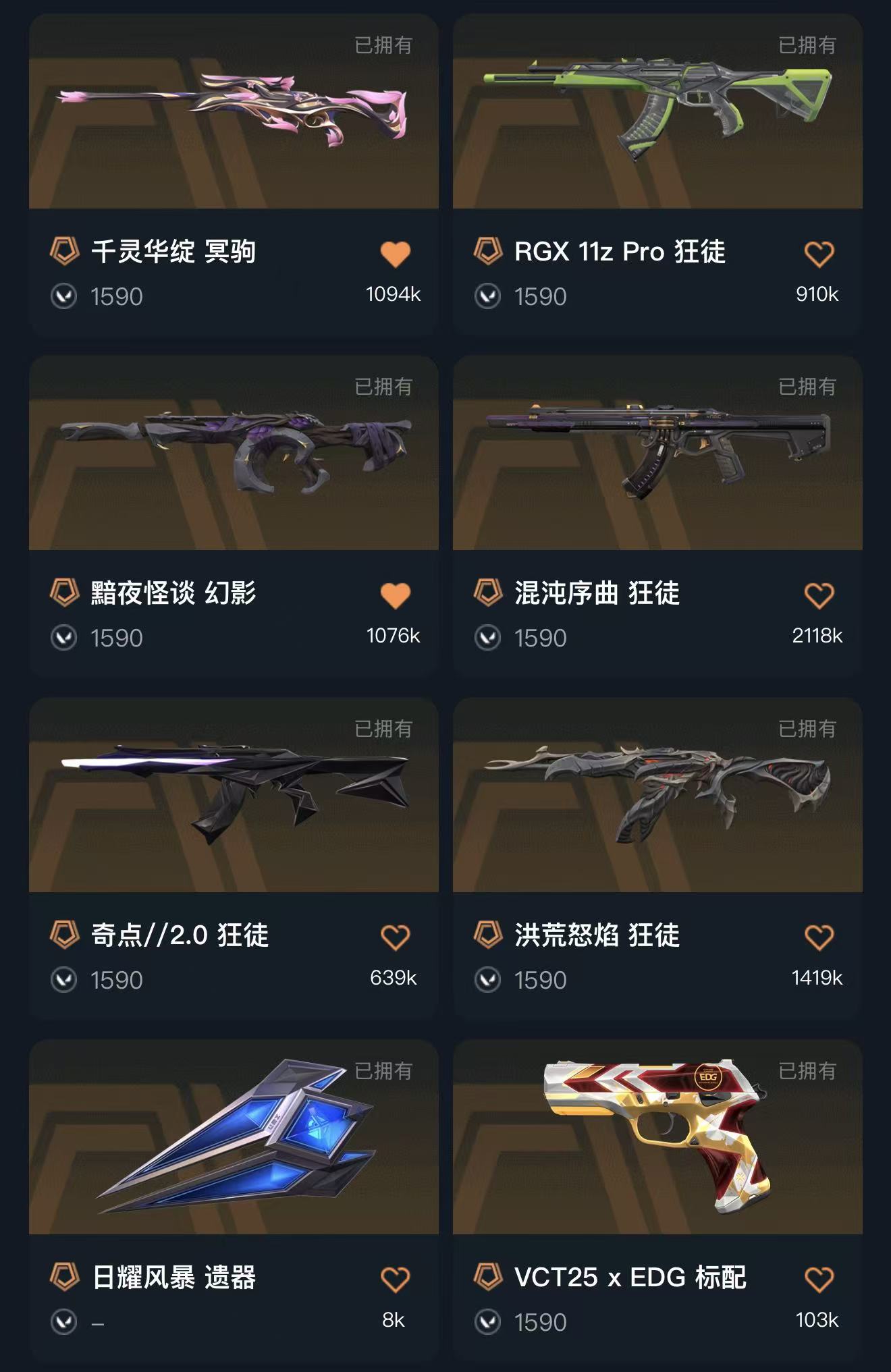This screenshot has height=1372, width=891.
Task: Open the RGX 11z Pro 狂徒 card
Action: 657,112
